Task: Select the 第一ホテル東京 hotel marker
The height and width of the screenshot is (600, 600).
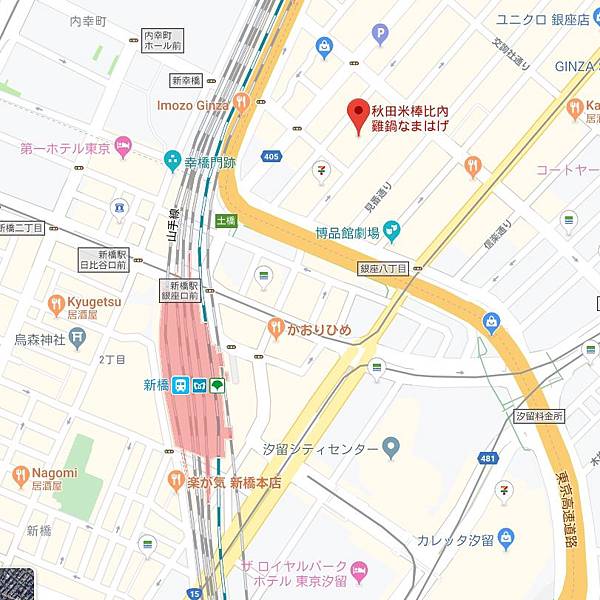Action: click(124, 147)
